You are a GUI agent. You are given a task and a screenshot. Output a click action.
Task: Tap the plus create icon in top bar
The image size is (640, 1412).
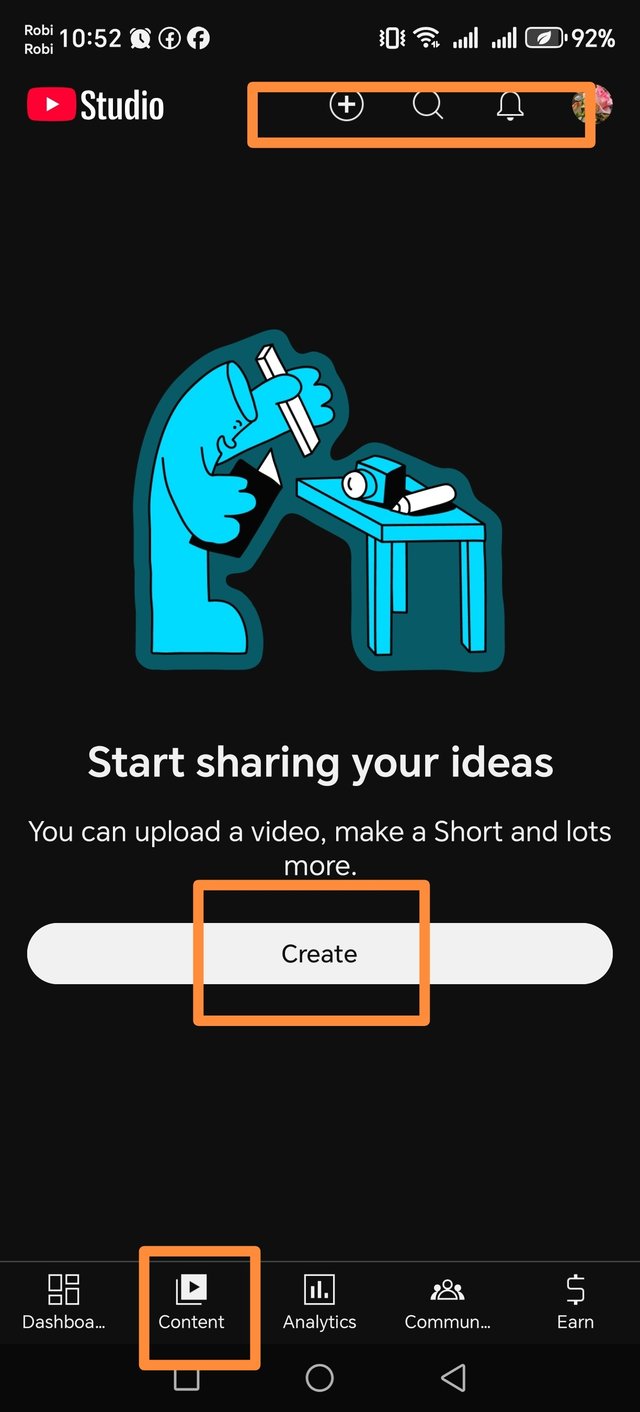point(347,105)
